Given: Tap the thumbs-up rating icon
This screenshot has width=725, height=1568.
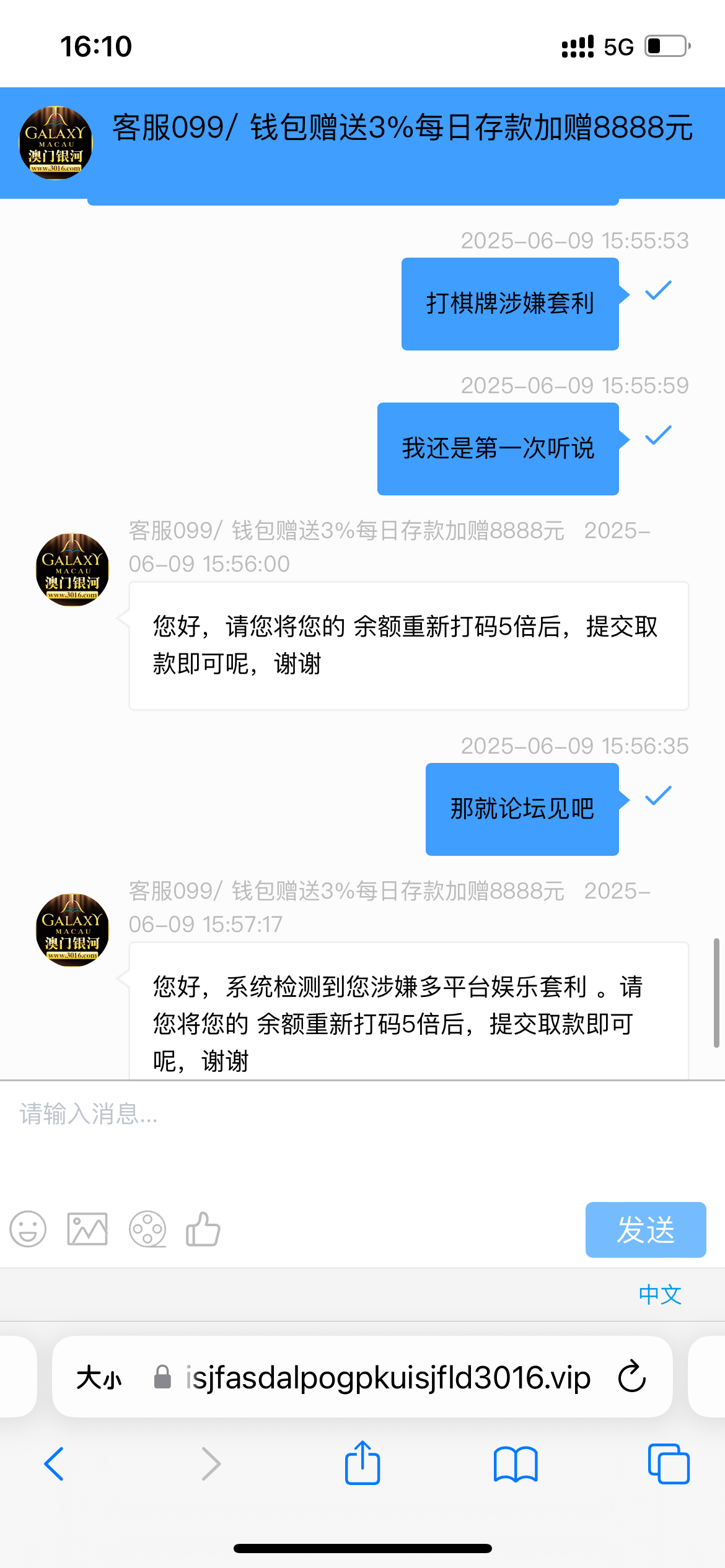Looking at the screenshot, I should (203, 1229).
